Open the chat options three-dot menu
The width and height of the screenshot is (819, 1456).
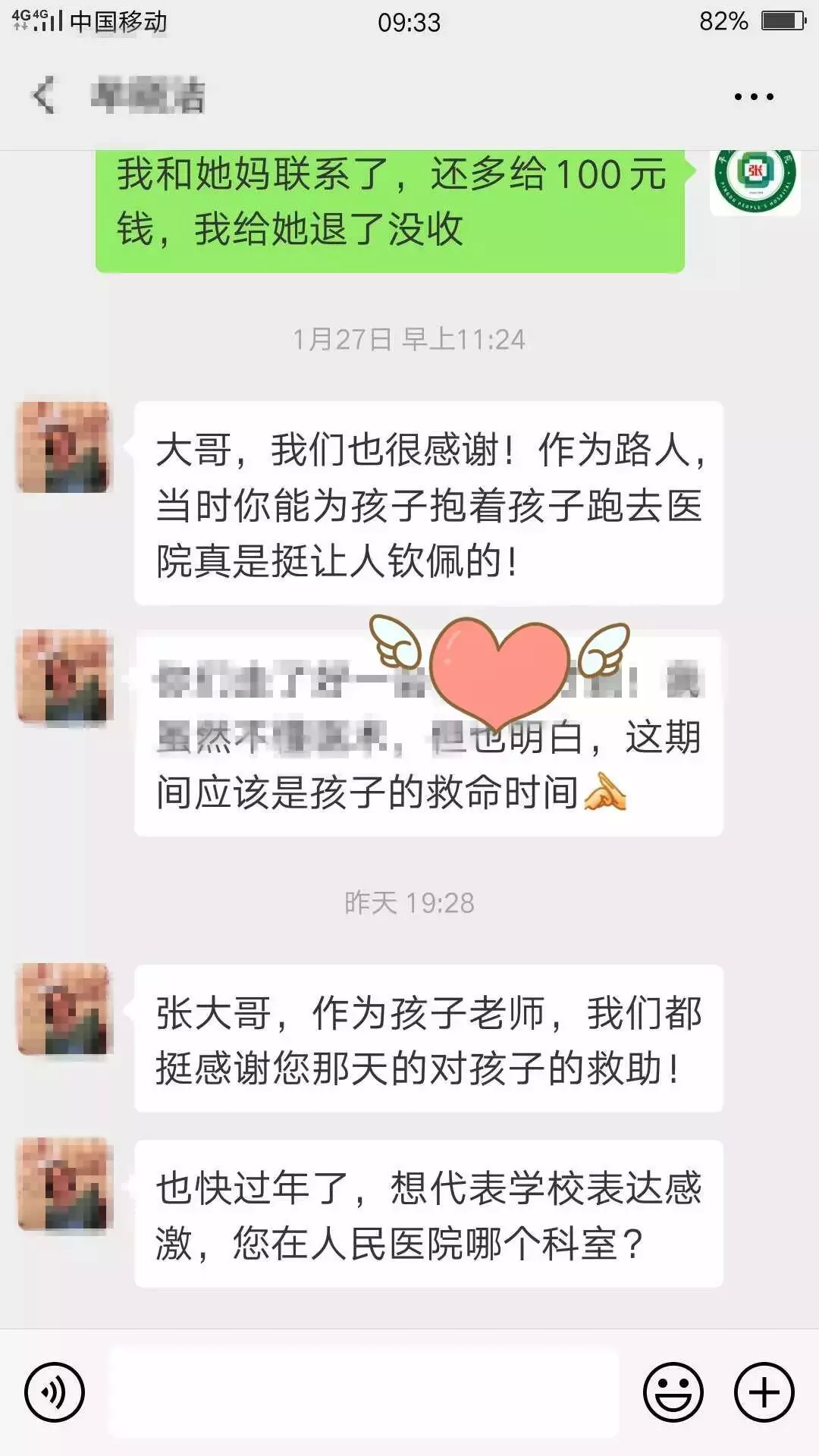753,96
